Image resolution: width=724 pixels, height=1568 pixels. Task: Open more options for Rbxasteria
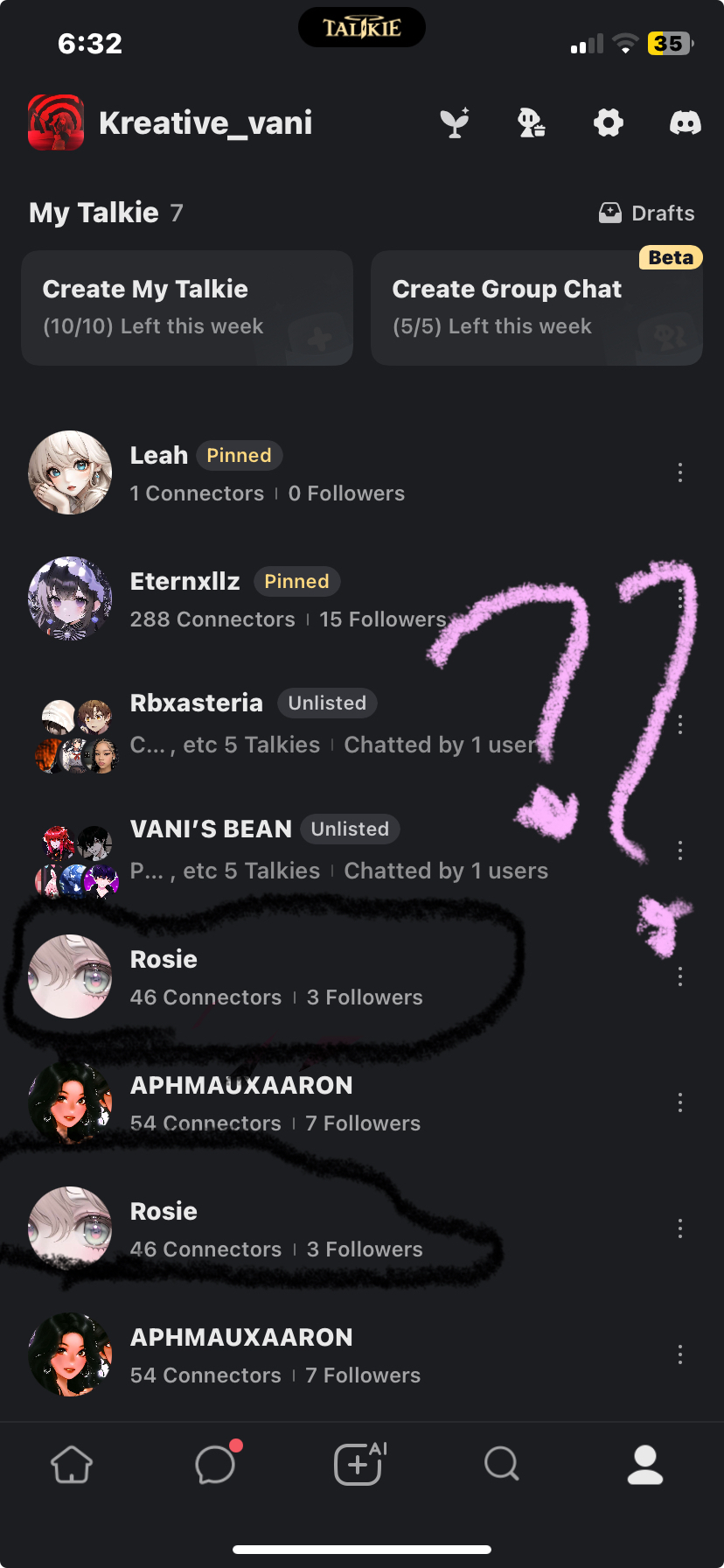coord(679,724)
